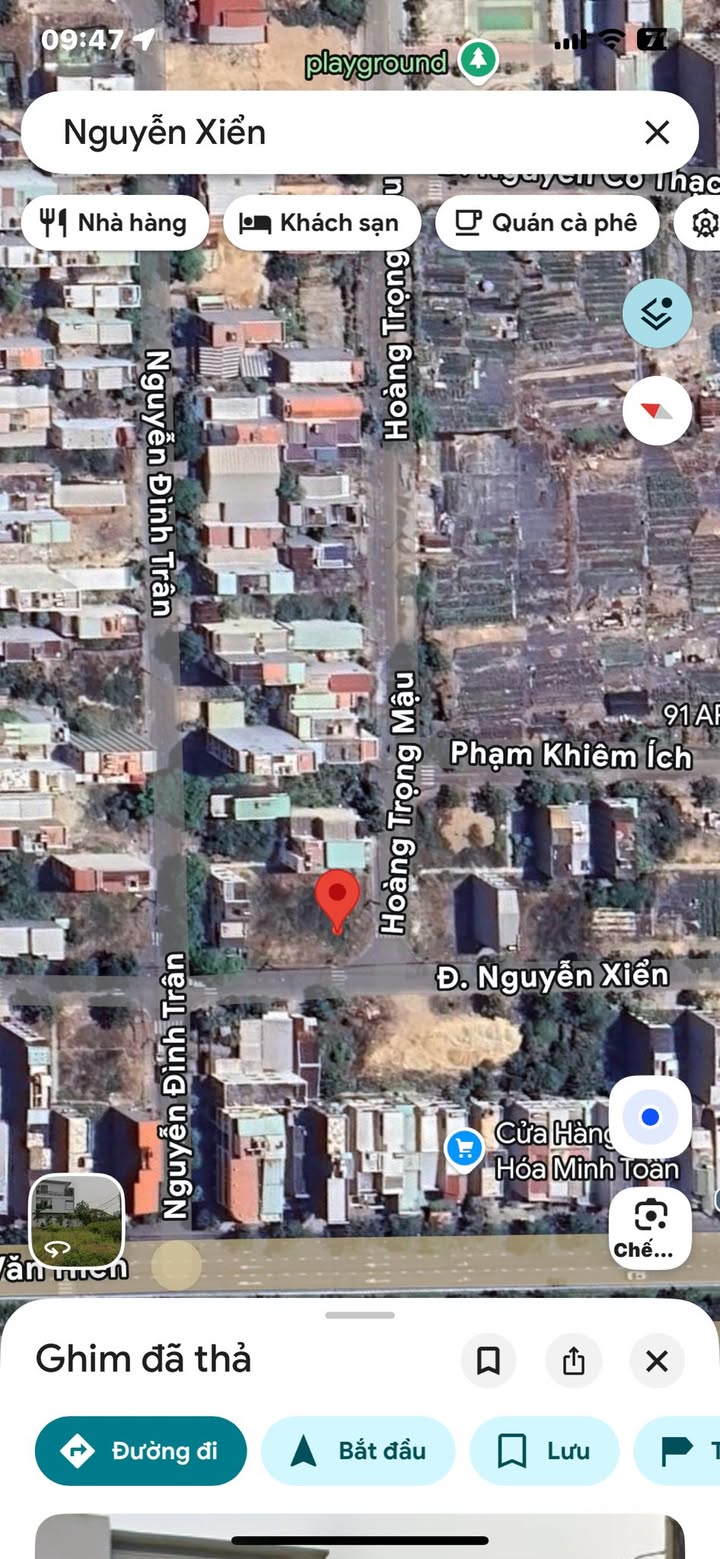Select the Nhà hàng filter chip
This screenshot has width=720, height=1559.
[x=115, y=222]
